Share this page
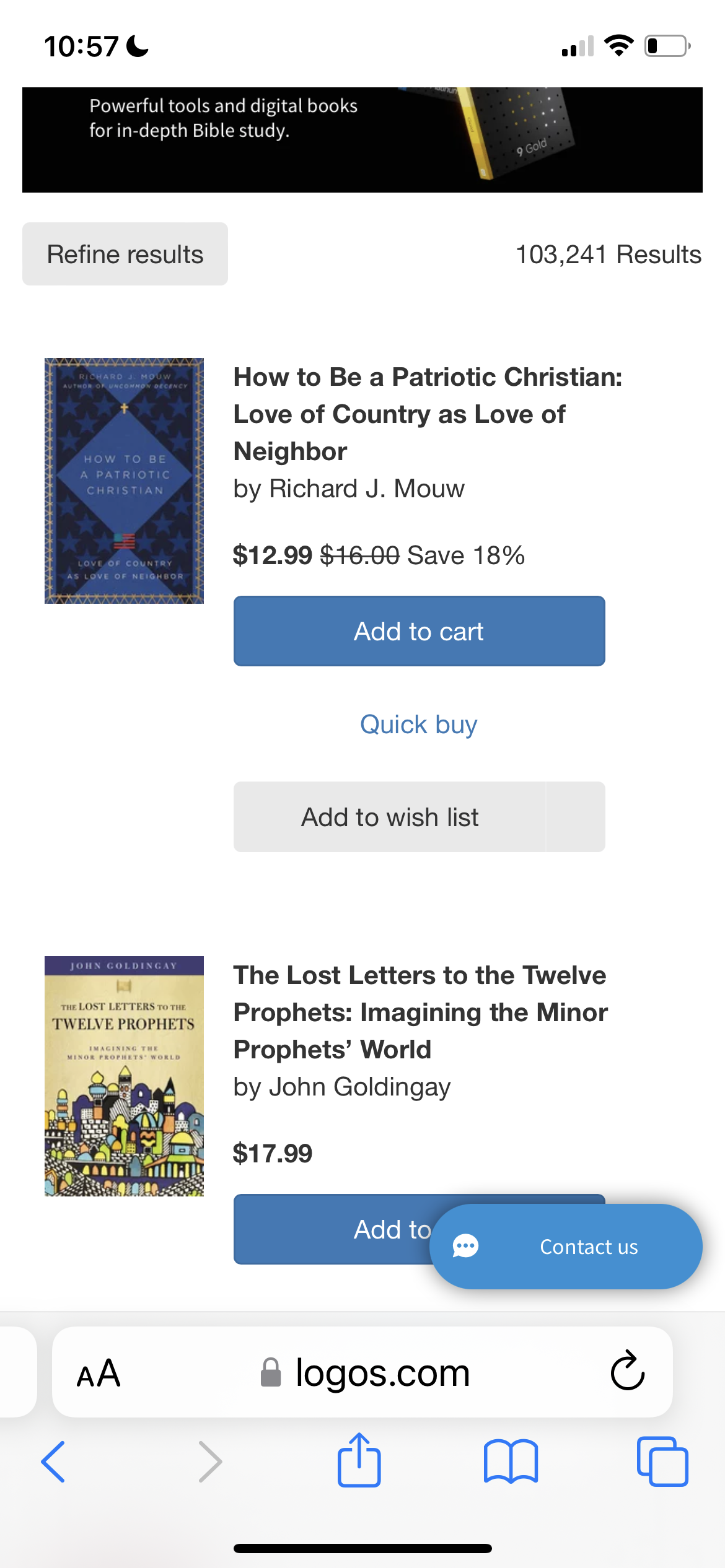 pos(359,1460)
